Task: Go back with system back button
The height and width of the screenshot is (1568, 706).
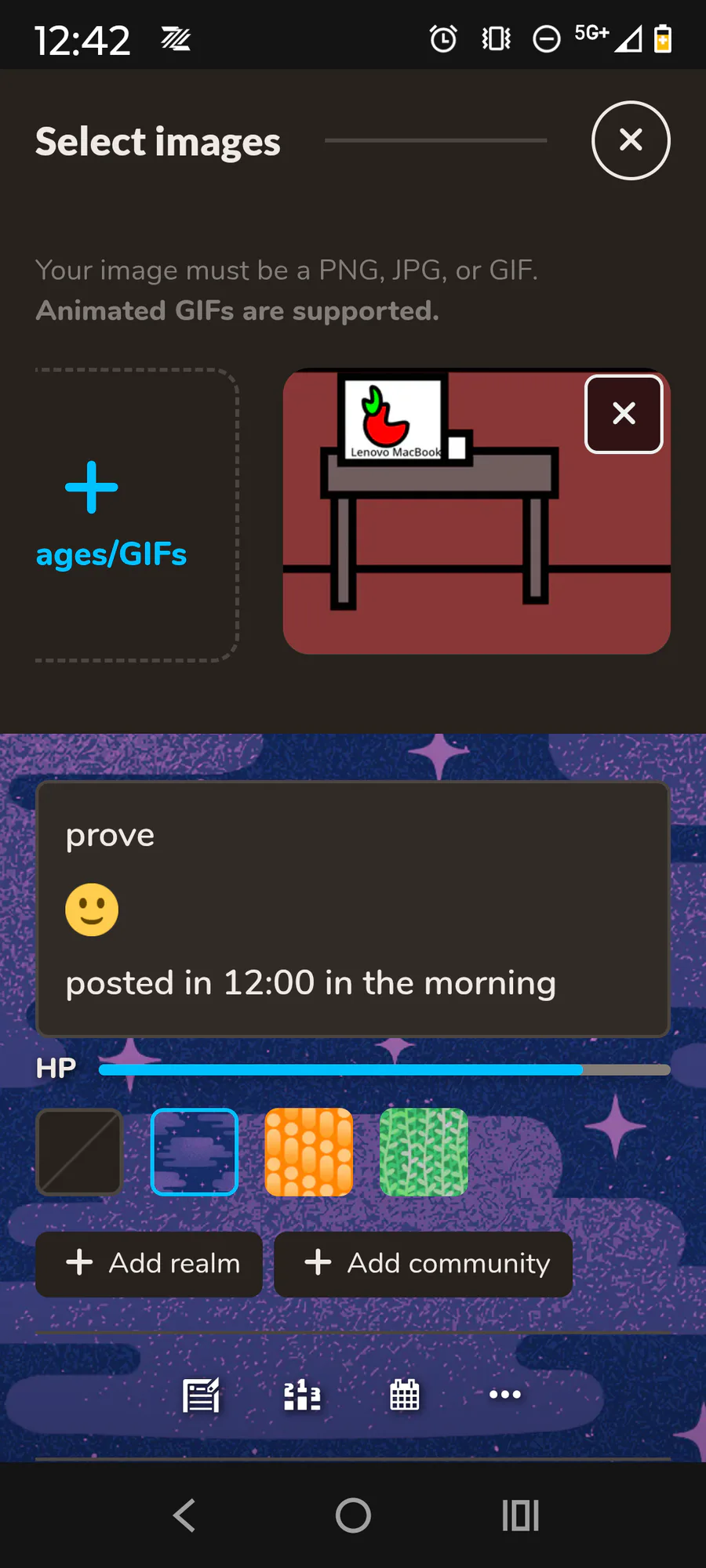Action: 184,1515
